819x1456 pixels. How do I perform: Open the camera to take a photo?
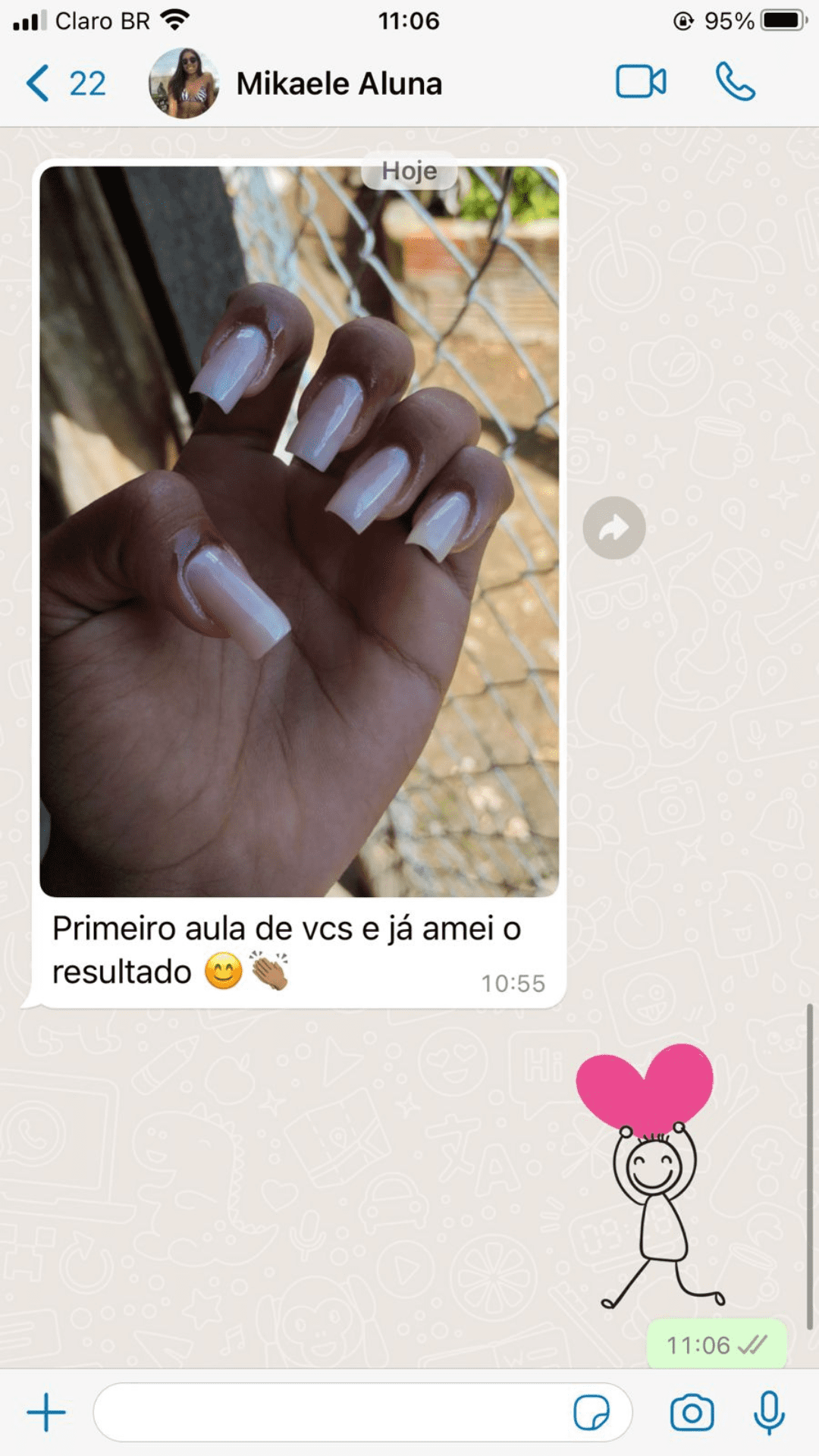692,1413
